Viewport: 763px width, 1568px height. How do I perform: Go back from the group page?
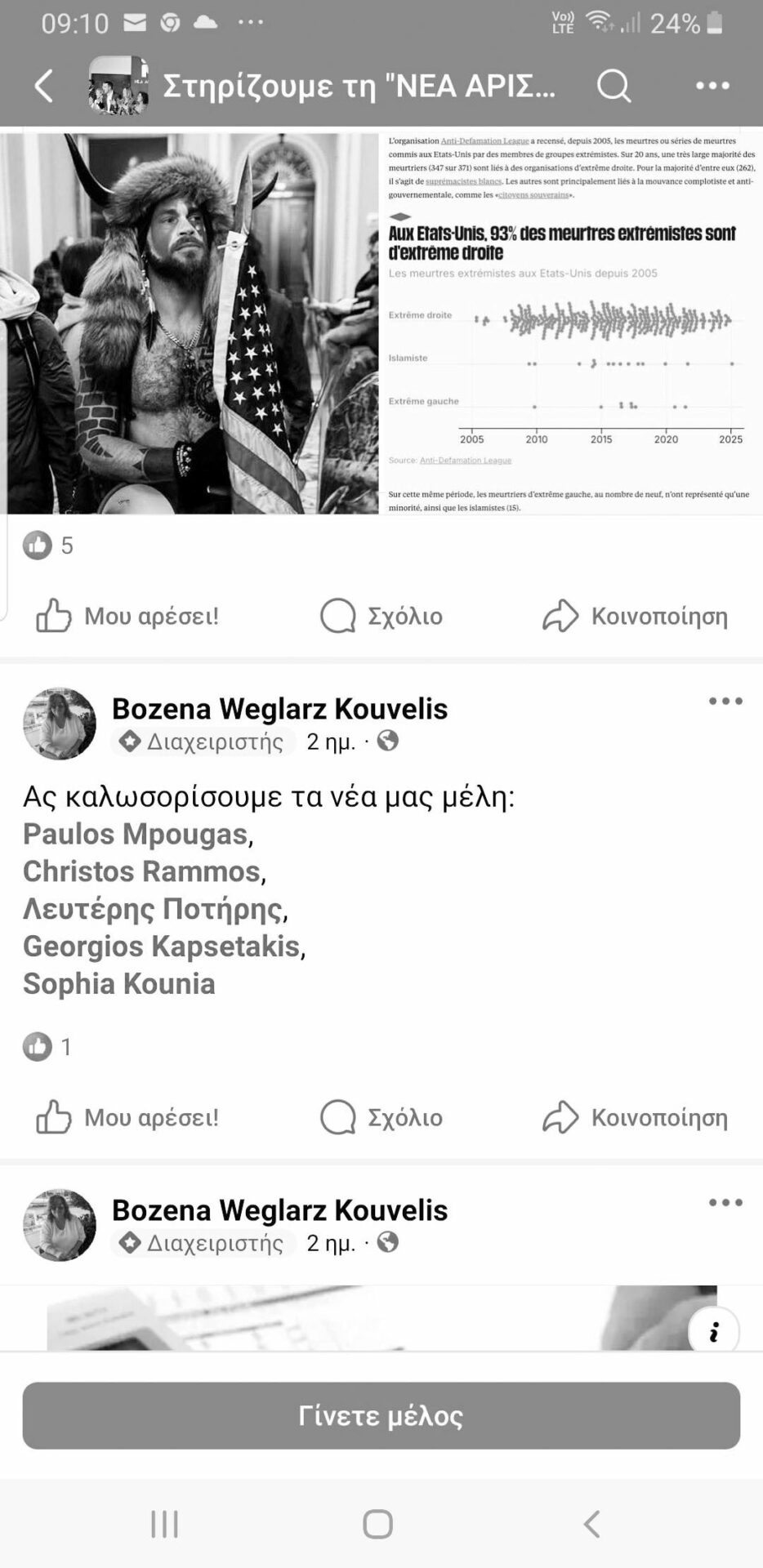click(44, 86)
